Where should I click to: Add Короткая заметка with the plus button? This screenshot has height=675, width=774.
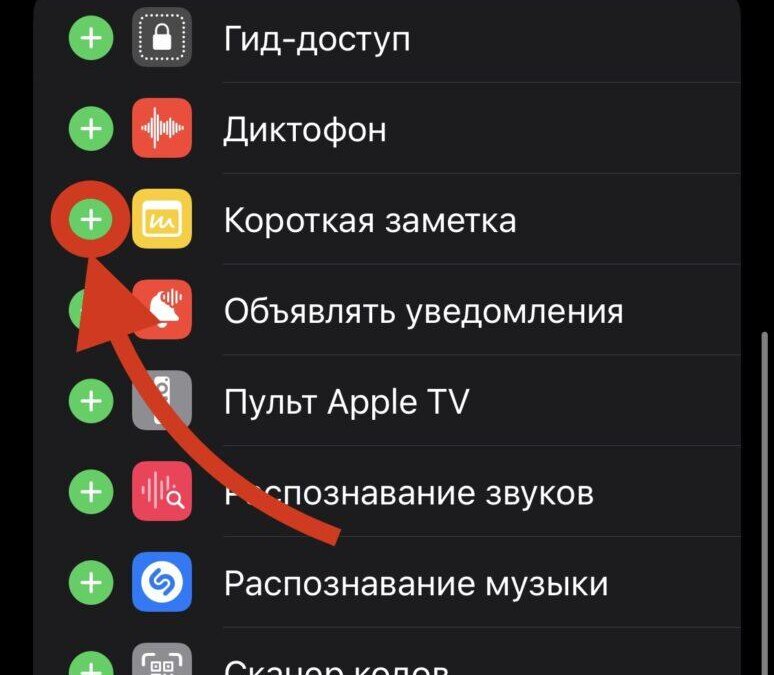click(x=90, y=220)
